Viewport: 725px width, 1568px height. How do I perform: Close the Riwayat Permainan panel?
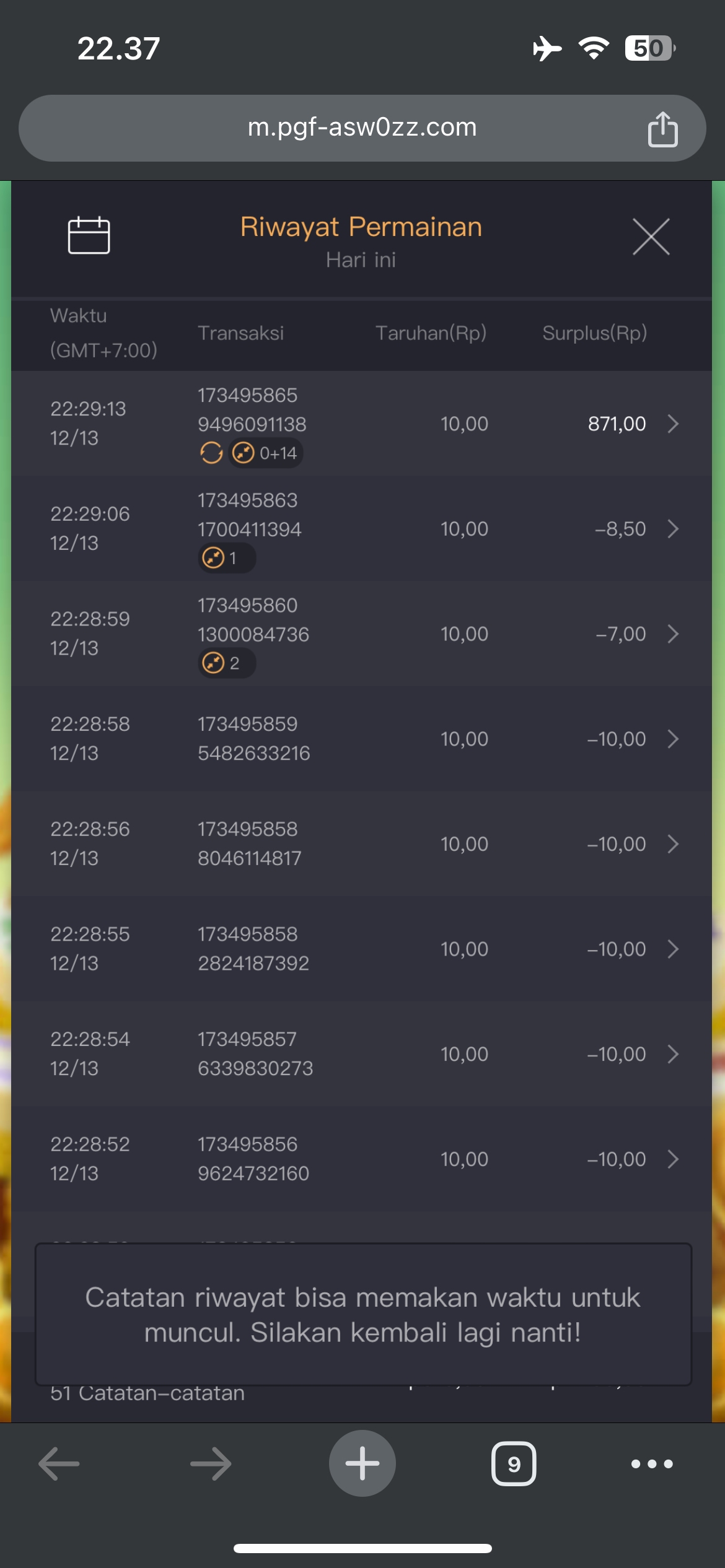tap(651, 237)
